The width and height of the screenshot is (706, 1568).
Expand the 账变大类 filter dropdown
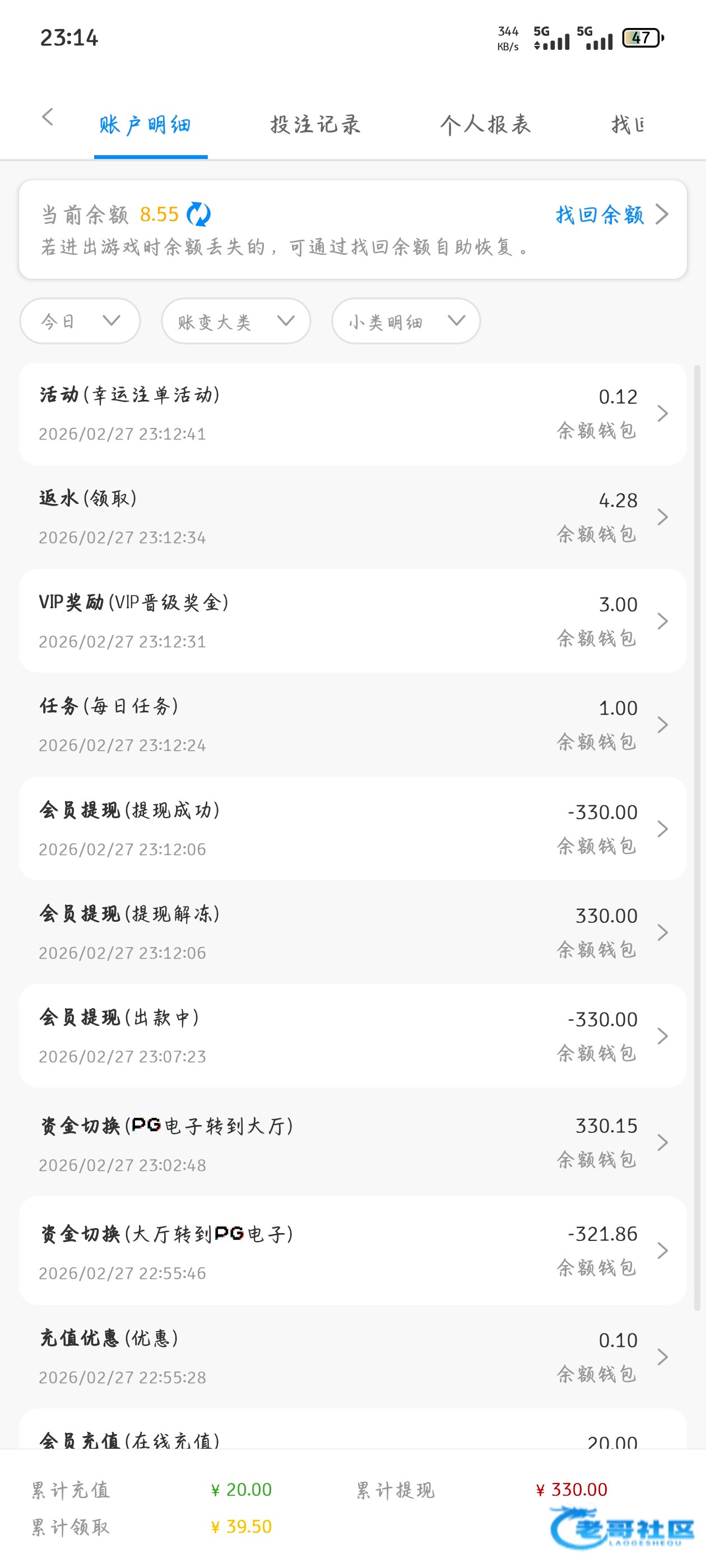click(x=236, y=321)
